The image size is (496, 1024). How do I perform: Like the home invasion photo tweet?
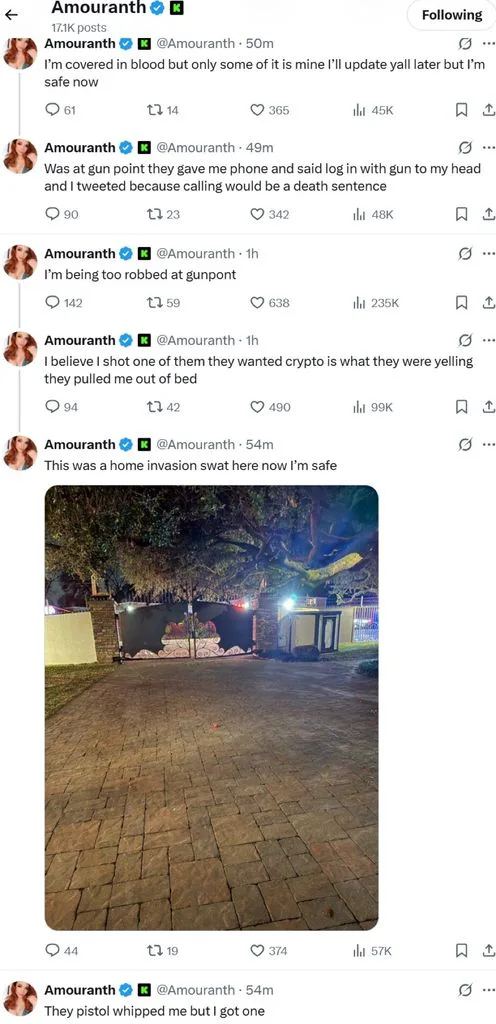269,951
